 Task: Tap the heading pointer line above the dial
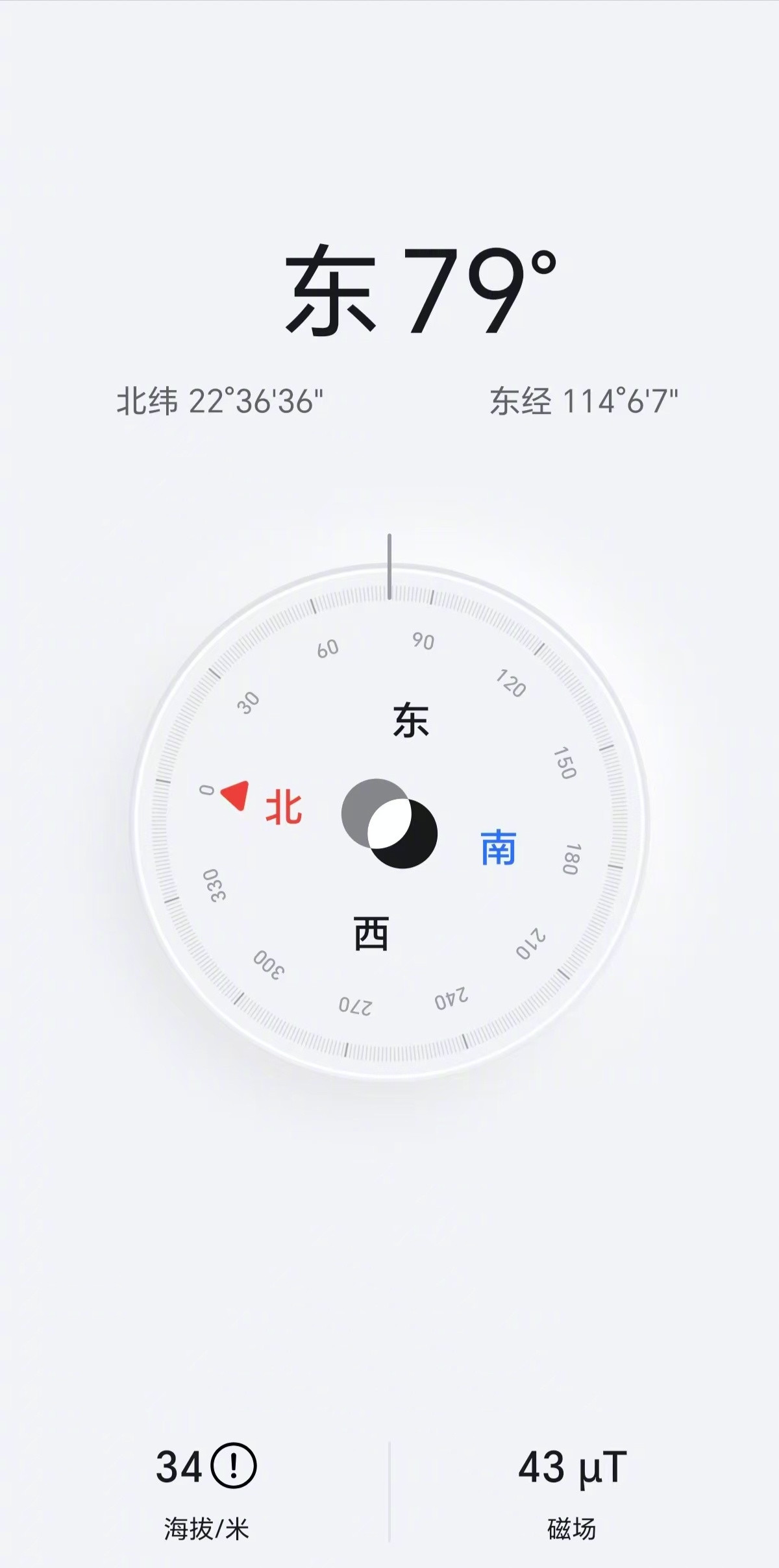(389, 568)
